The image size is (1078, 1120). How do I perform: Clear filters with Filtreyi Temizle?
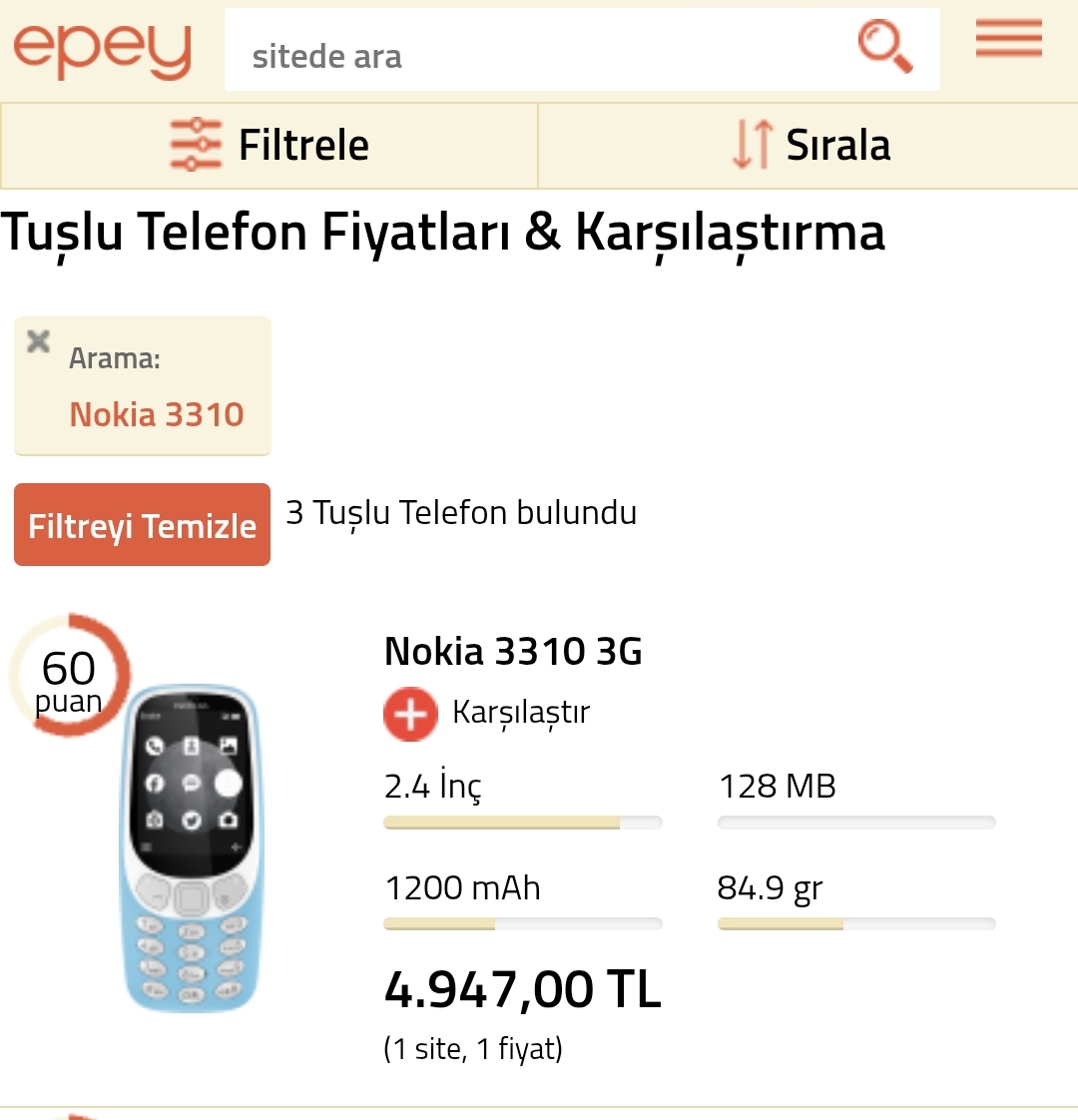(142, 525)
